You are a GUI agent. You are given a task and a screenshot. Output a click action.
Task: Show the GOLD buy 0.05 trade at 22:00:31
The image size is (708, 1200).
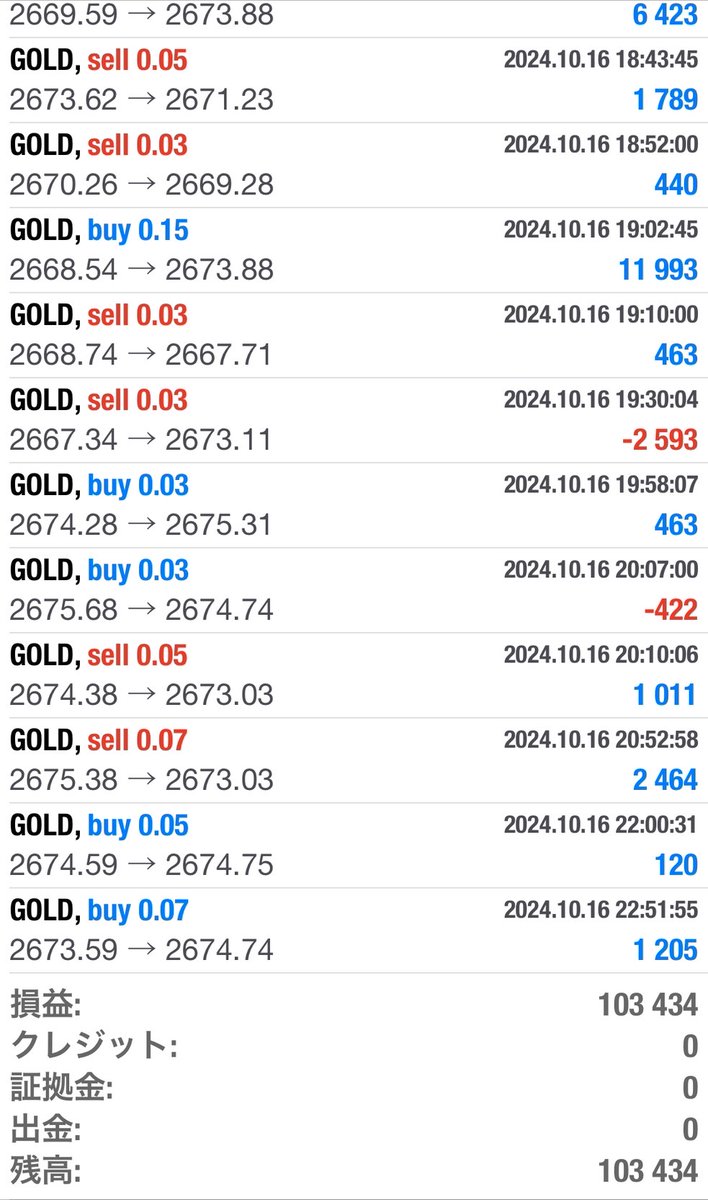354,845
